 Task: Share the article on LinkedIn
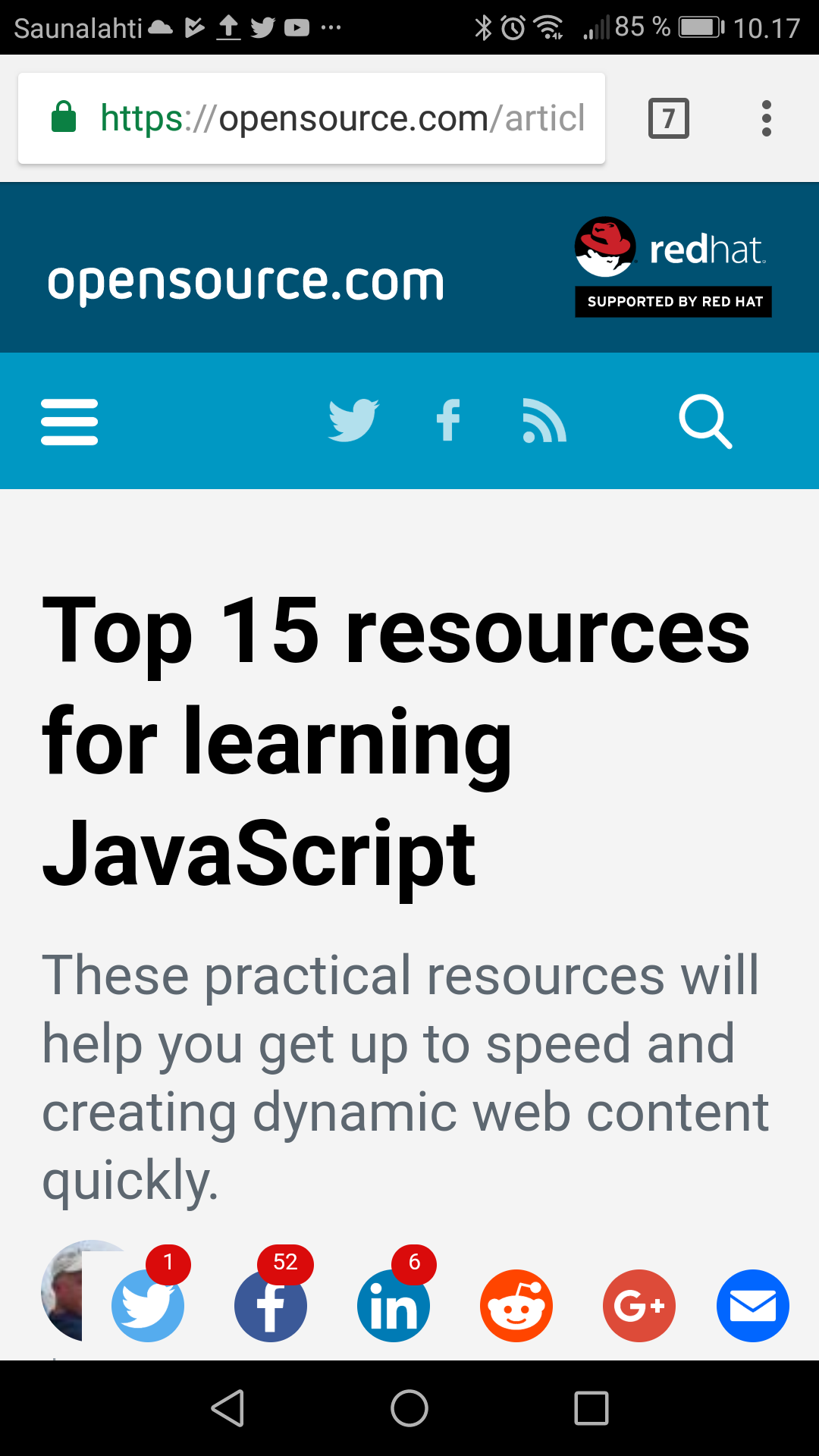[x=394, y=1306]
